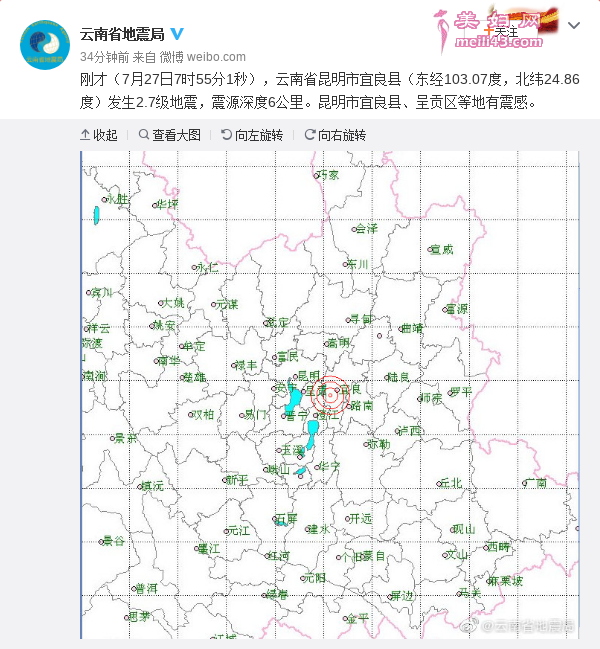
Task: Tap the expanded earthquake map image
Action: (x=330, y=395)
